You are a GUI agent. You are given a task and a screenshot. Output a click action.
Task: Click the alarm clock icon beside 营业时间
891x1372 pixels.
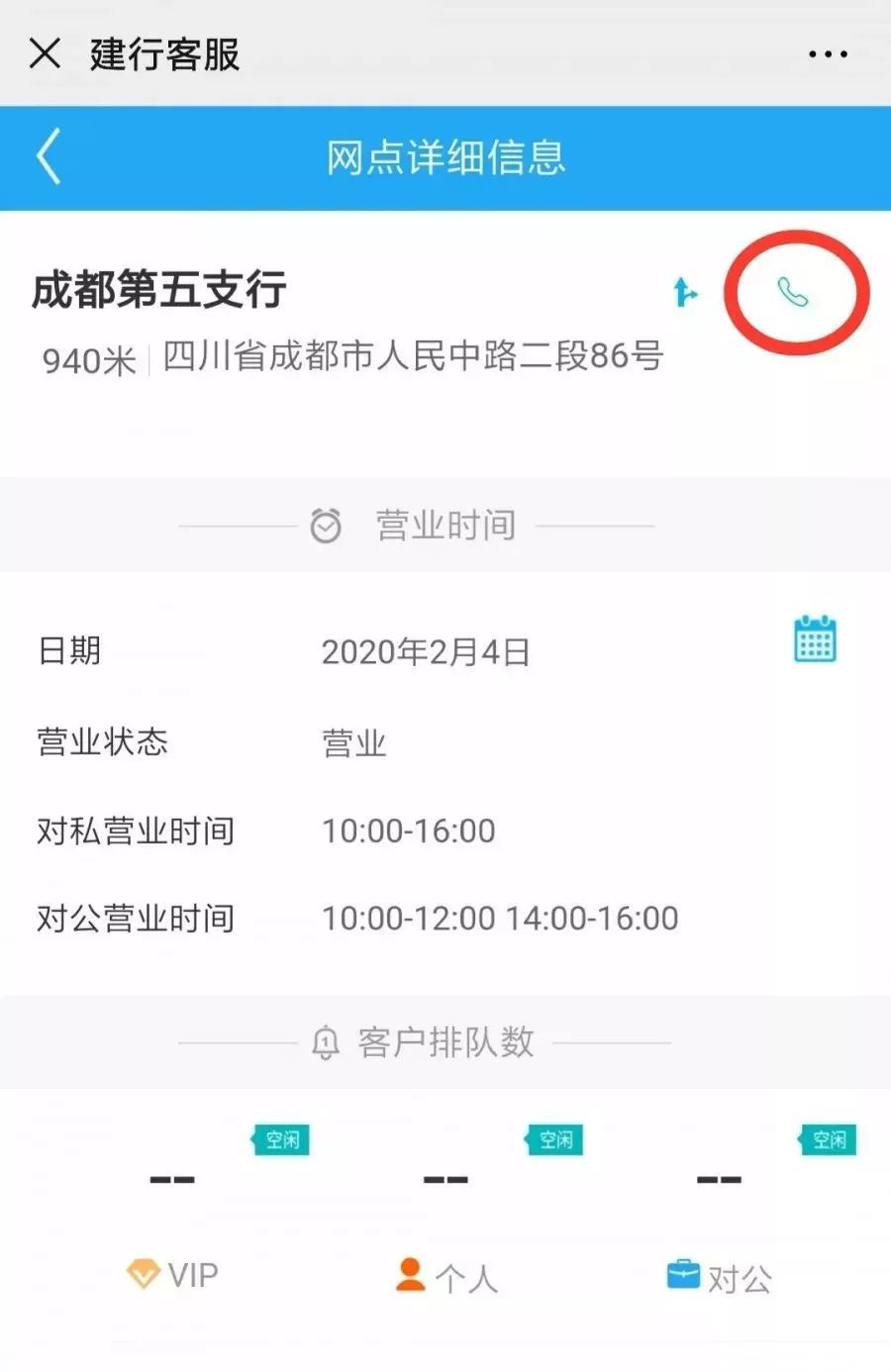[x=324, y=524]
